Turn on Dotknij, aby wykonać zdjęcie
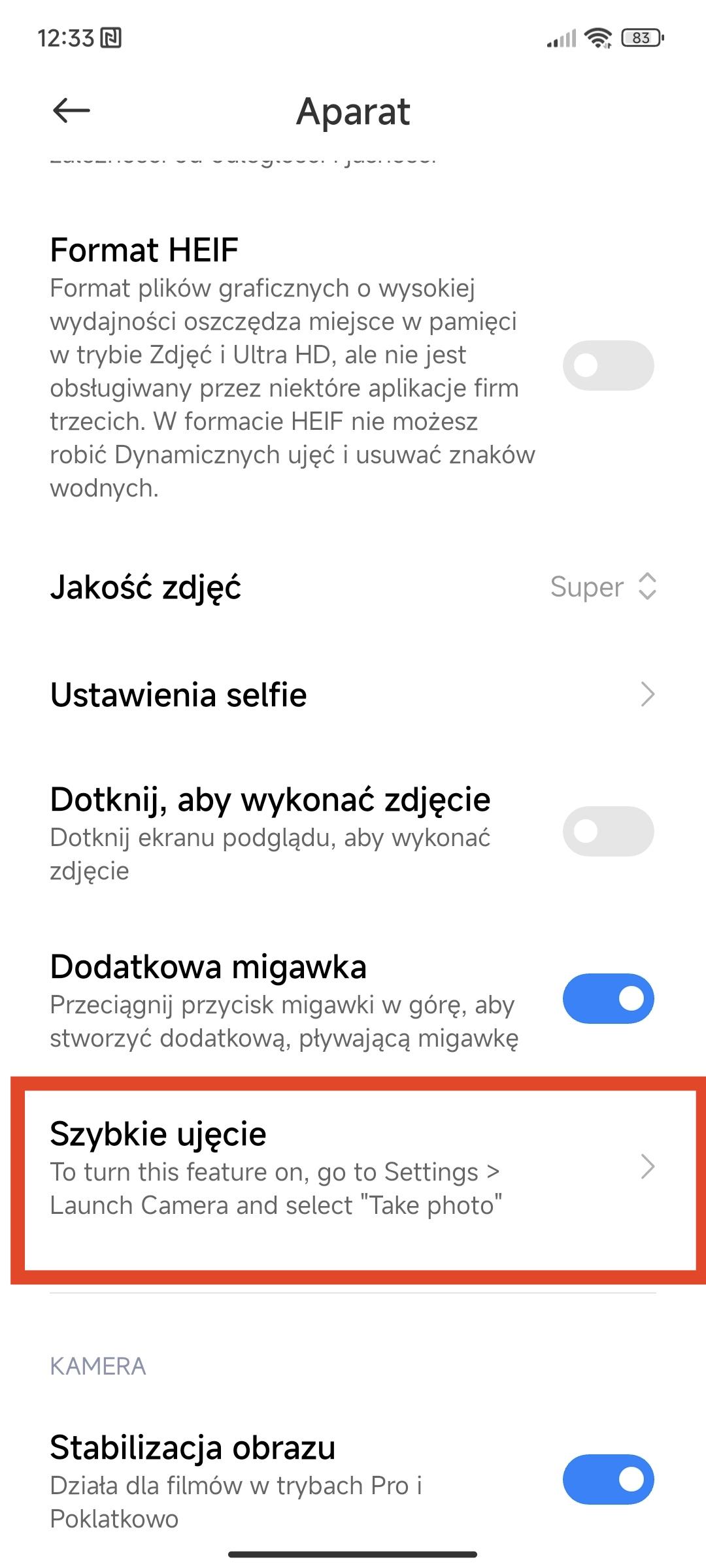 (608, 831)
